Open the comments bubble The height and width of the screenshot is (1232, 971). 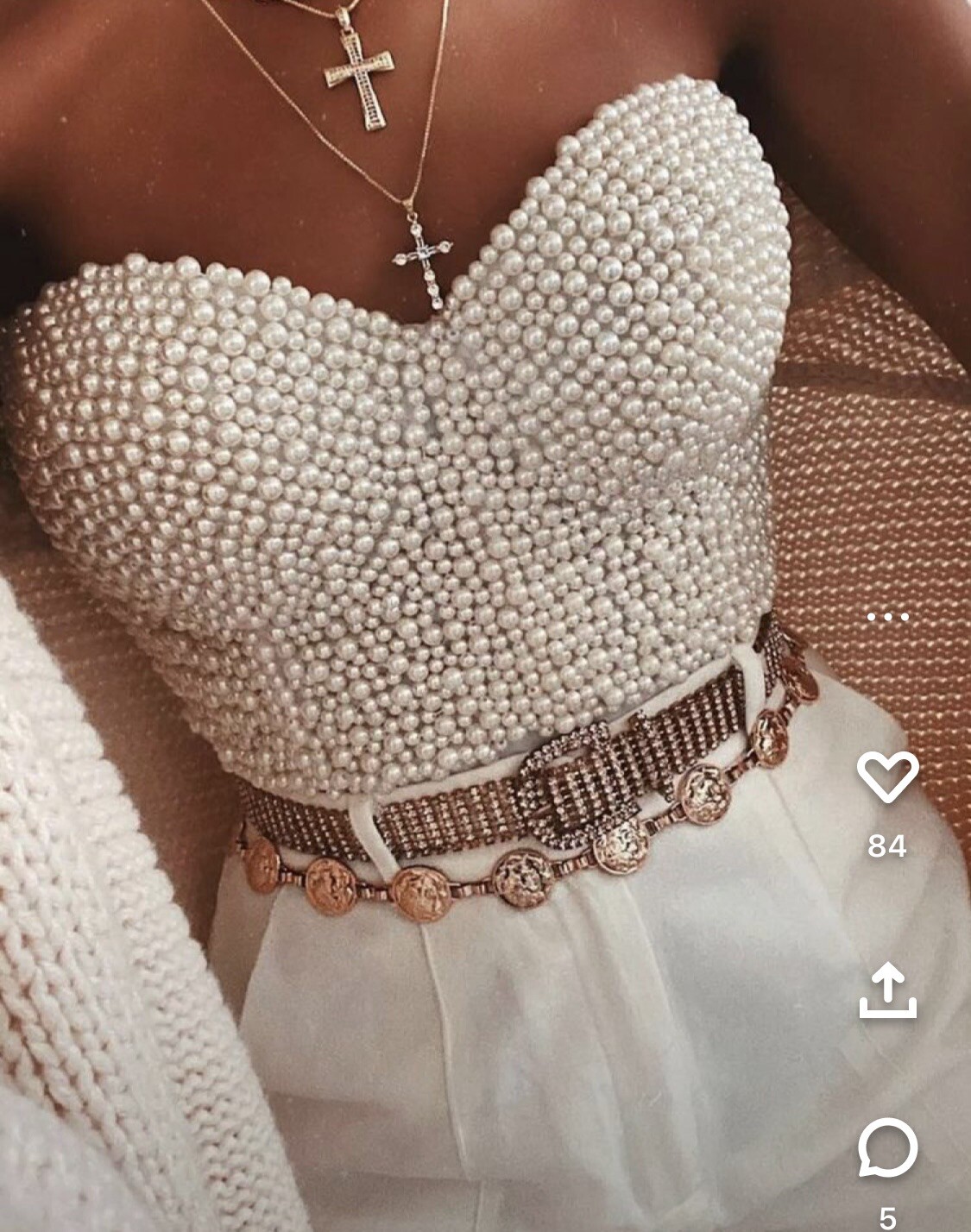coord(887,1148)
